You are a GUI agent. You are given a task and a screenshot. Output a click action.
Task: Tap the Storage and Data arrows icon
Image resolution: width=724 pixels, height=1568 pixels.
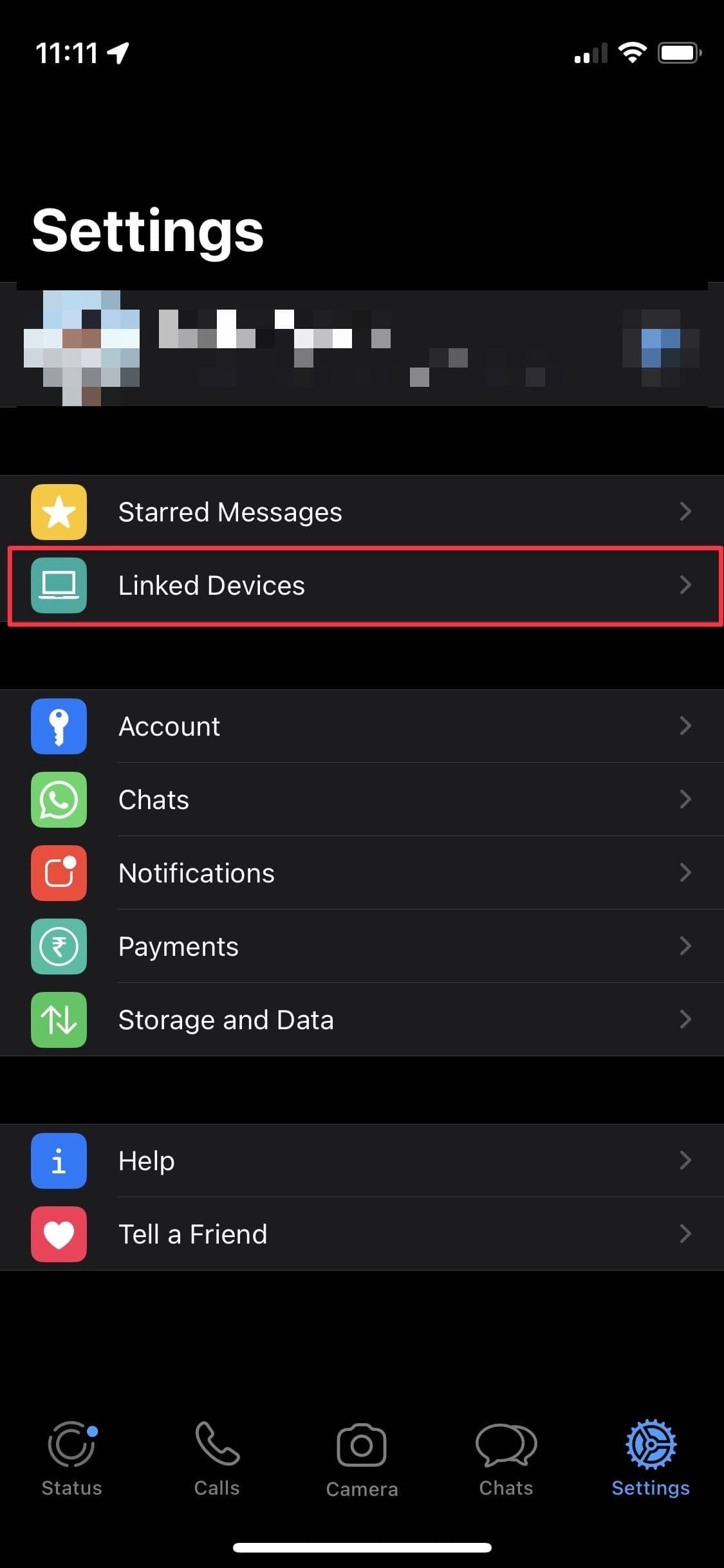(59, 1020)
